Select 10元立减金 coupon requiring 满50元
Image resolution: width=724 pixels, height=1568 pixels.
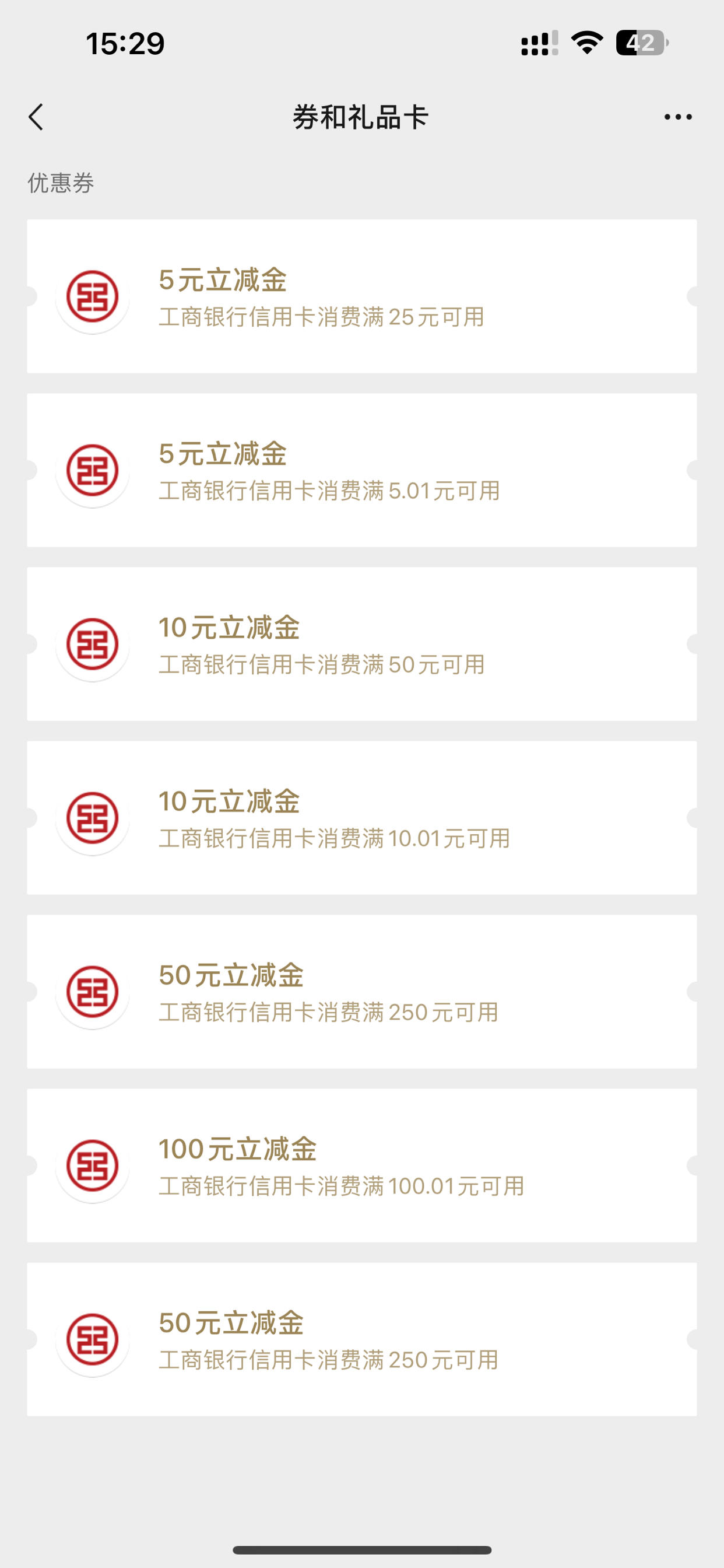click(x=362, y=644)
